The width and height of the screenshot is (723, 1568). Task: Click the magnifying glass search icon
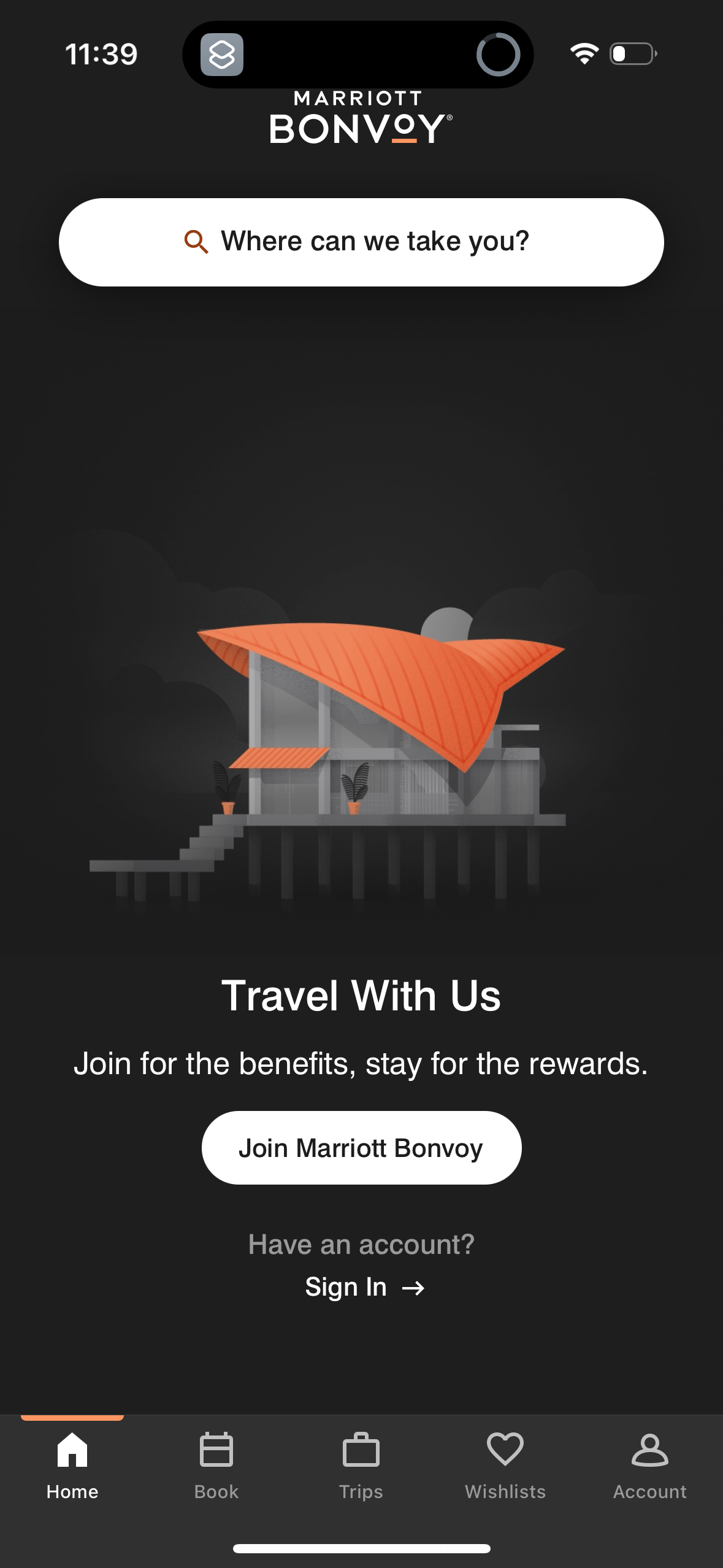(x=196, y=241)
